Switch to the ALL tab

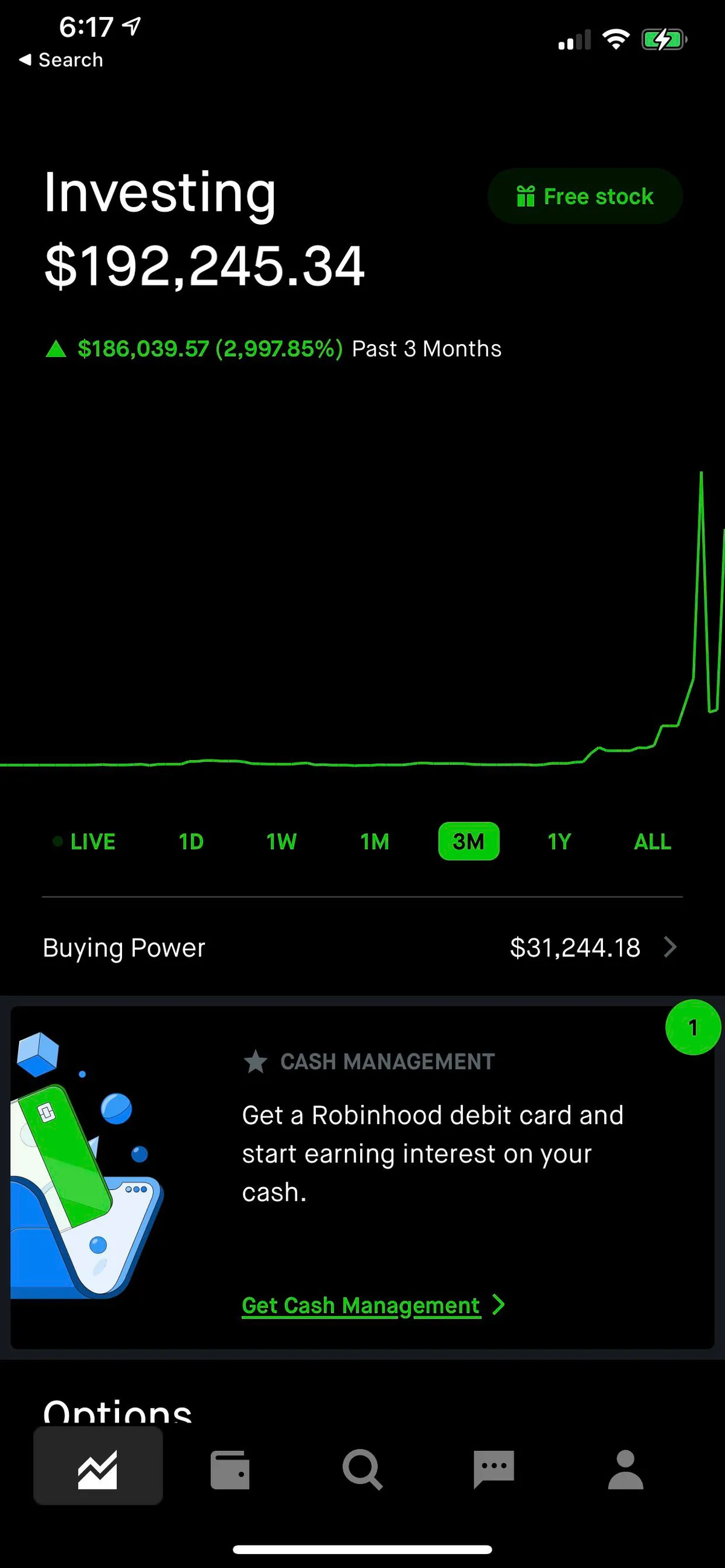[651, 841]
